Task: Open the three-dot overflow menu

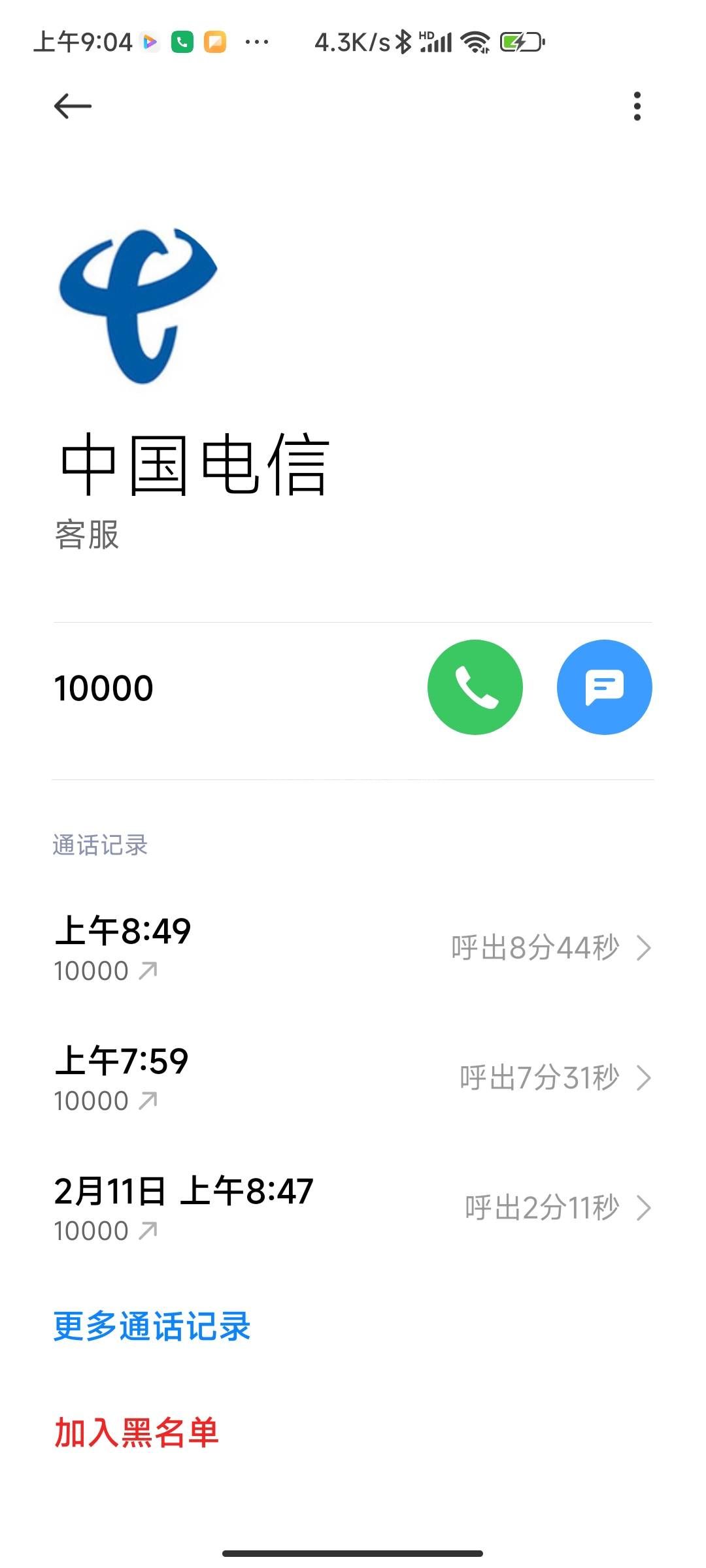Action: [x=637, y=106]
